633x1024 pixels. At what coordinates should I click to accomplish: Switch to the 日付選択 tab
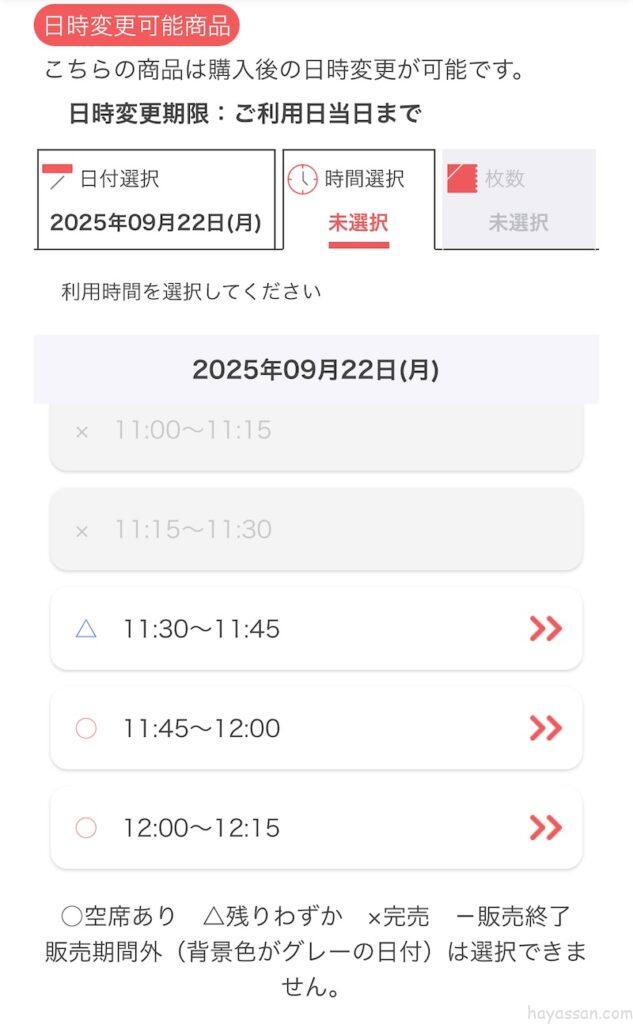coord(156,200)
